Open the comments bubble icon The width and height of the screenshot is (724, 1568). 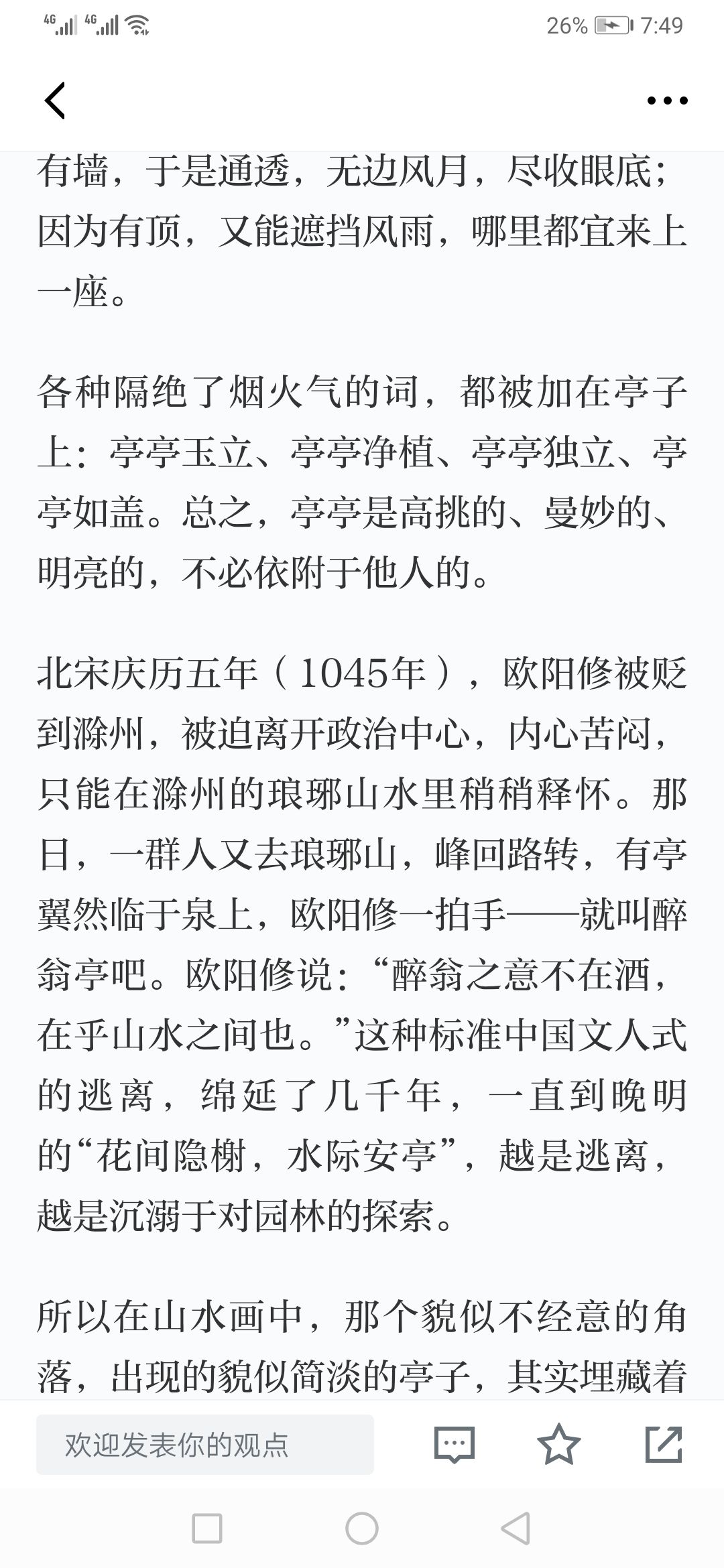click(455, 1445)
